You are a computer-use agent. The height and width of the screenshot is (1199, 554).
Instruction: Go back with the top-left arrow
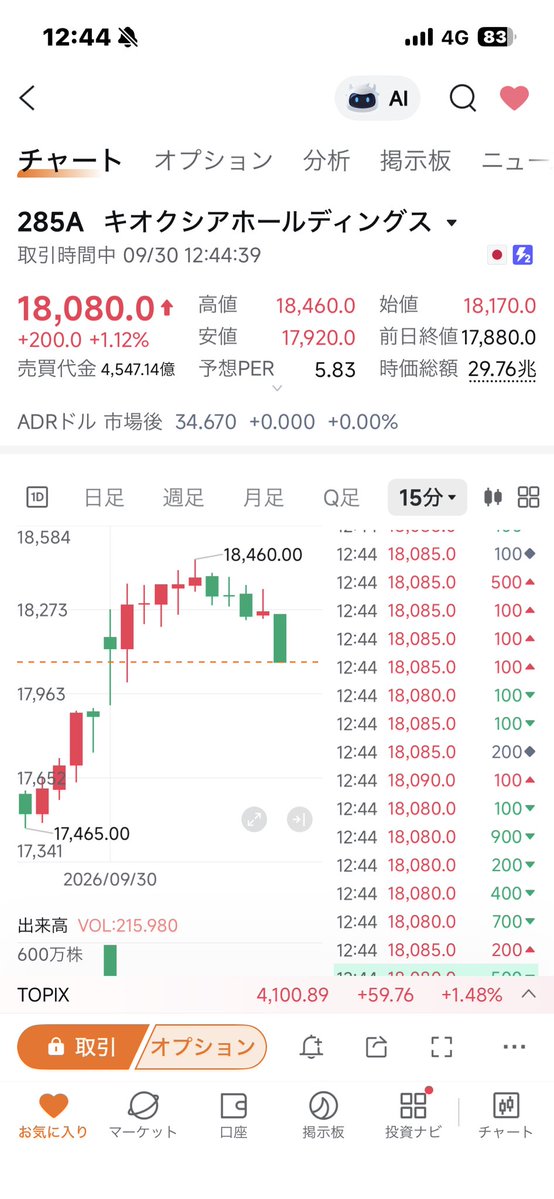[28, 98]
